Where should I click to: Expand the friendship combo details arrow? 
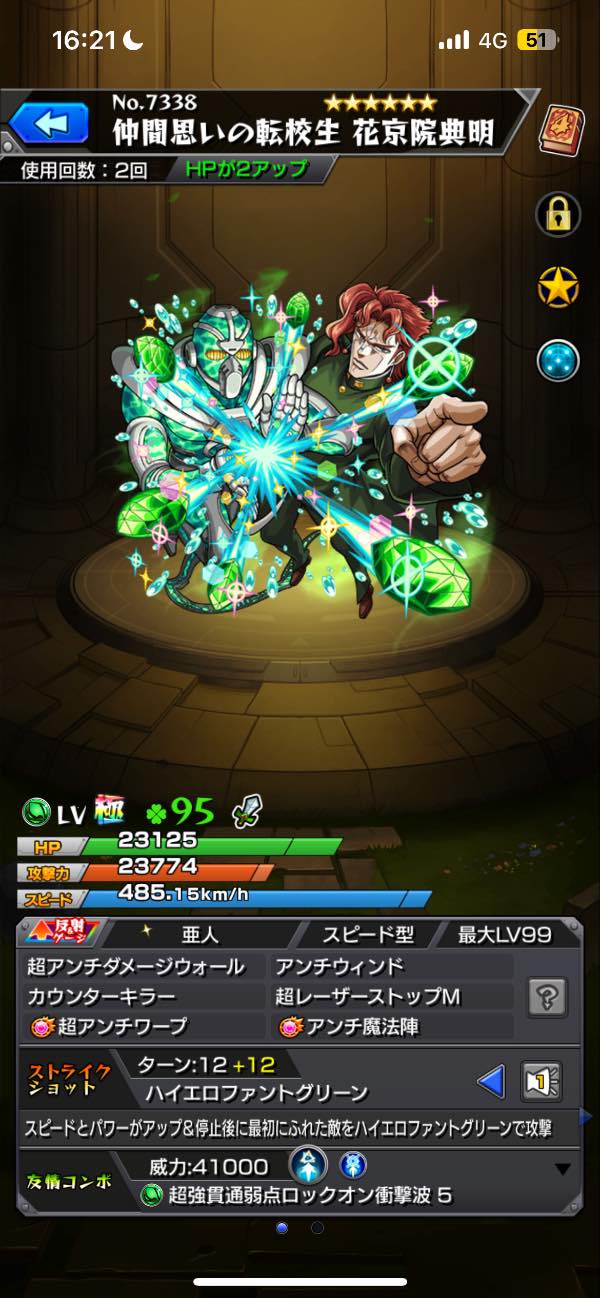[x=563, y=1168]
